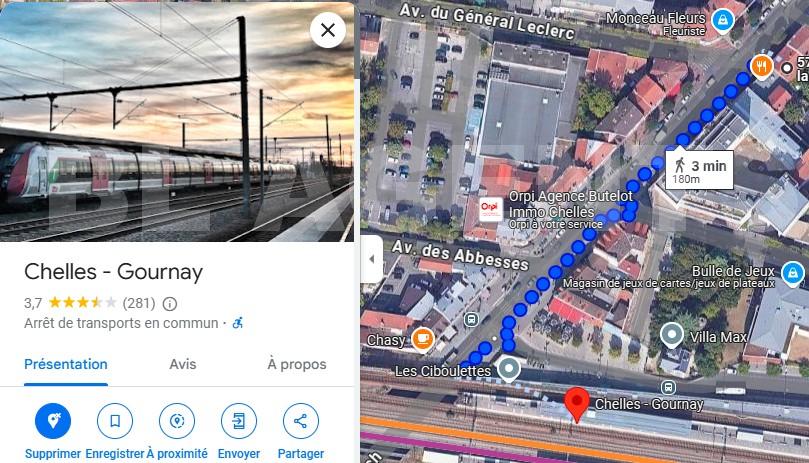Select the Présentation tab
809x463 pixels.
pos(66,364)
